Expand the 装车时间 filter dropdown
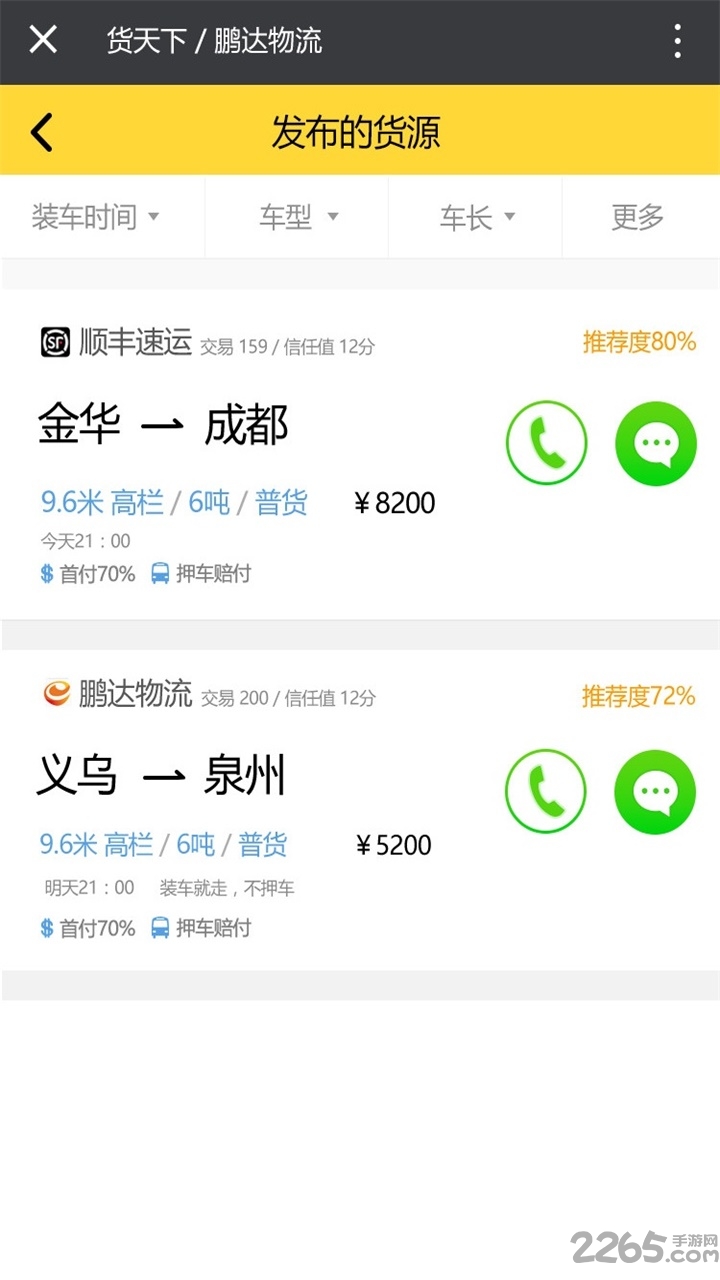The image size is (720, 1280). [96, 217]
